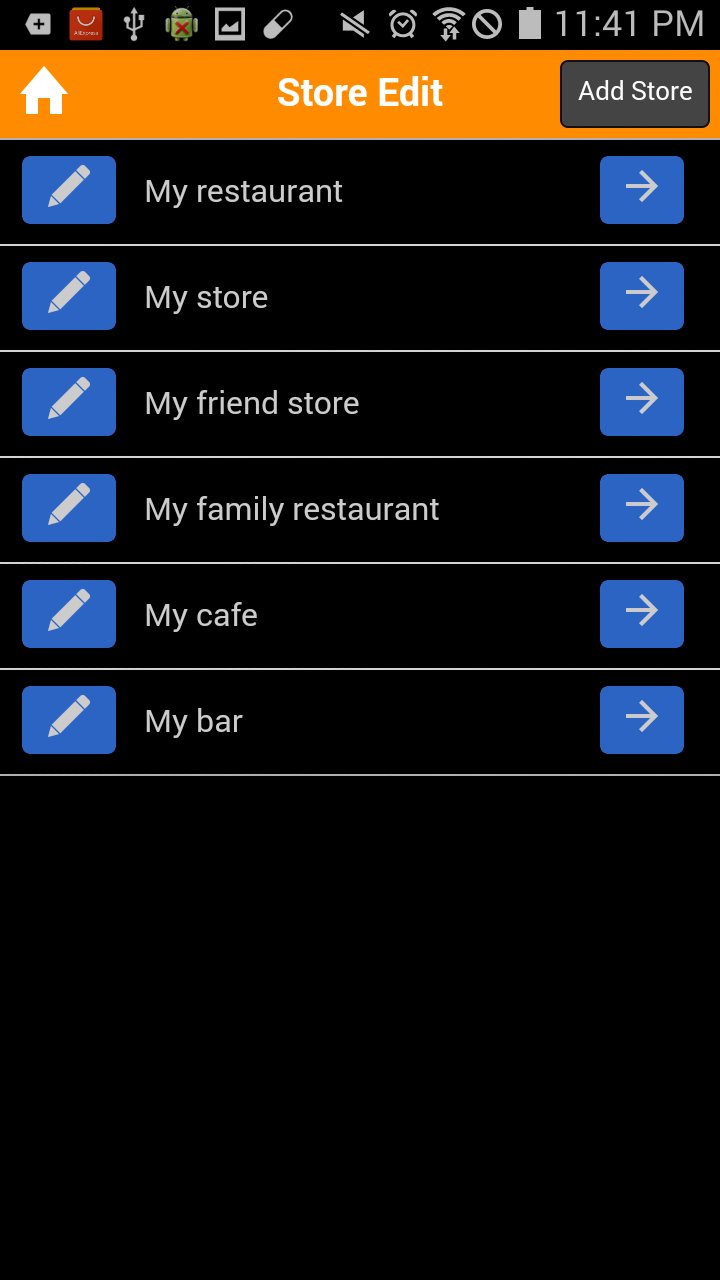Open the Android icon in the status bar
The width and height of the screenshot is (720, 1280).
[x=186, y=22]
